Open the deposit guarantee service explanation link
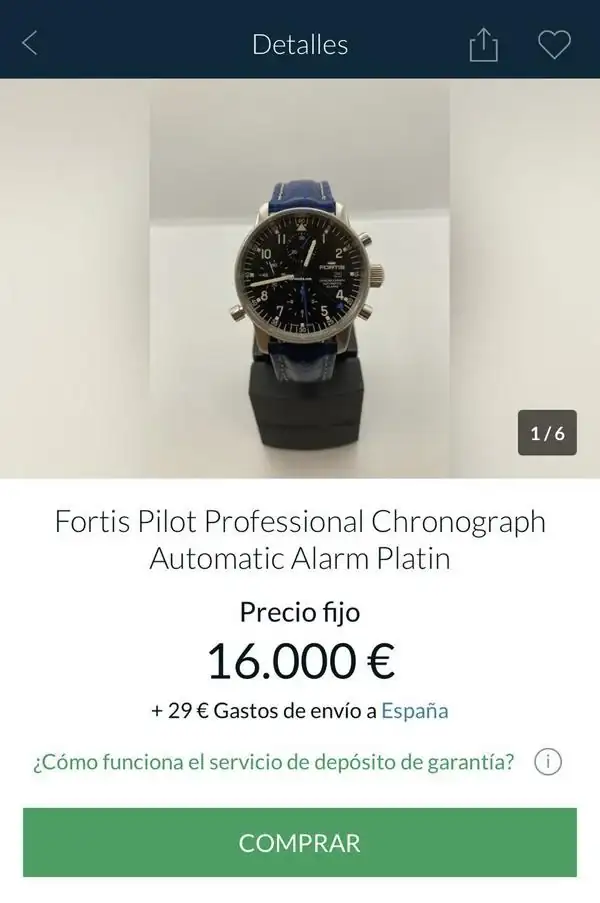The width and height of the screenshot is (600, 903). (273, 763)
